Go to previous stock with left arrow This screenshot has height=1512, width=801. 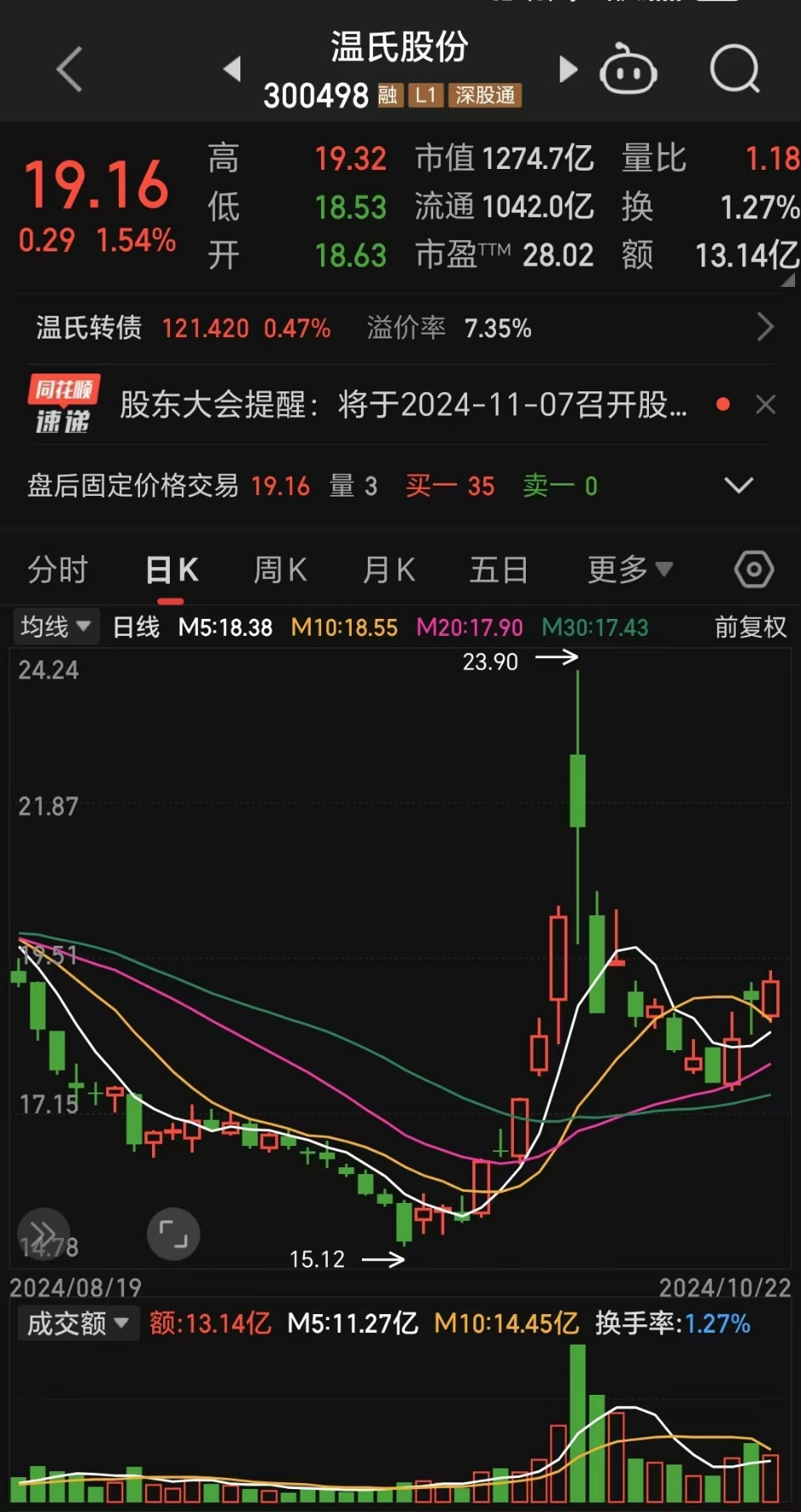[232, 70]
